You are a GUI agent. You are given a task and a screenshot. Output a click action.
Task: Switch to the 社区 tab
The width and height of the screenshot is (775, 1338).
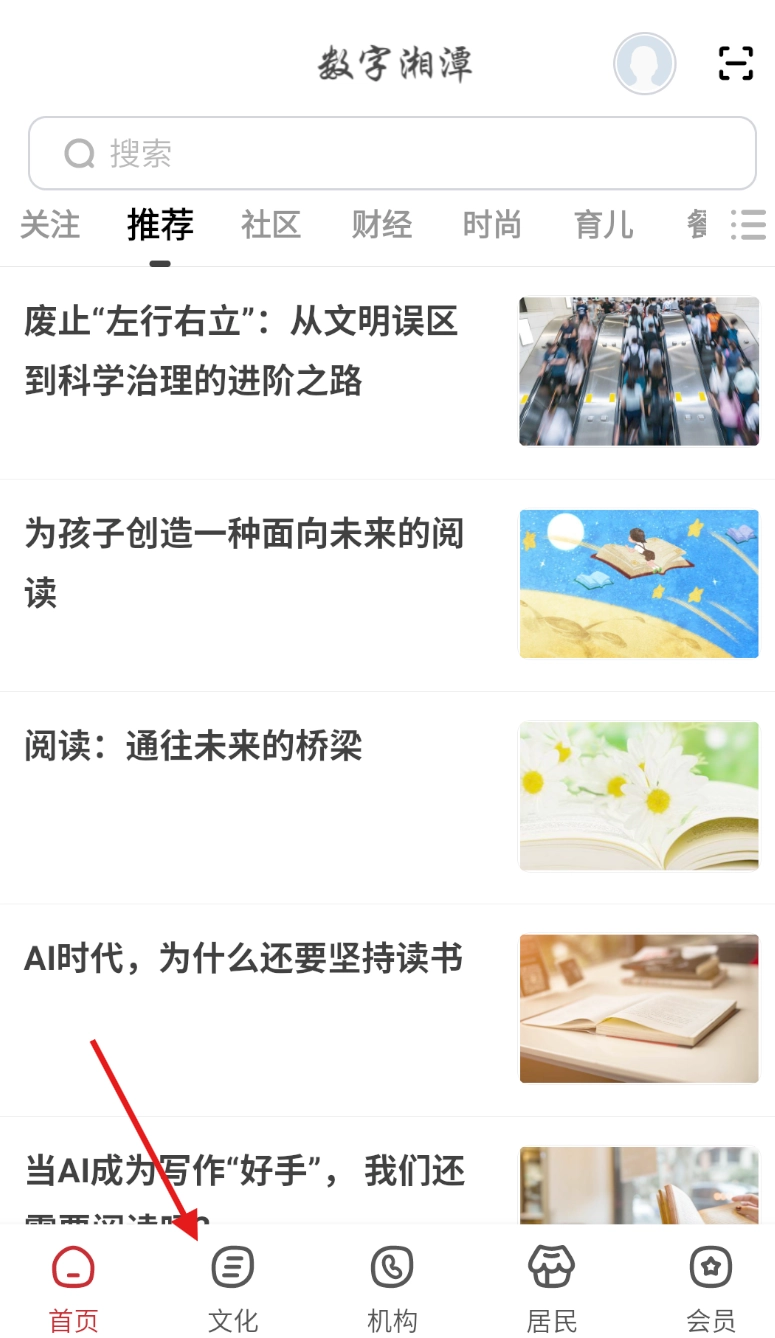(270, 225)
